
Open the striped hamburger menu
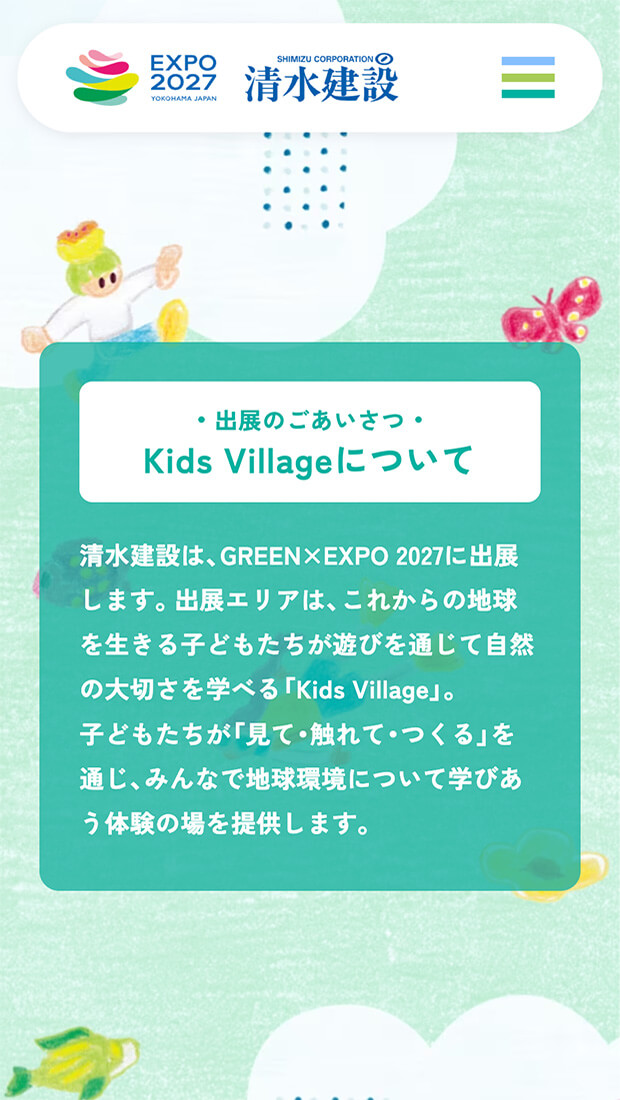(x=528, y=78)
